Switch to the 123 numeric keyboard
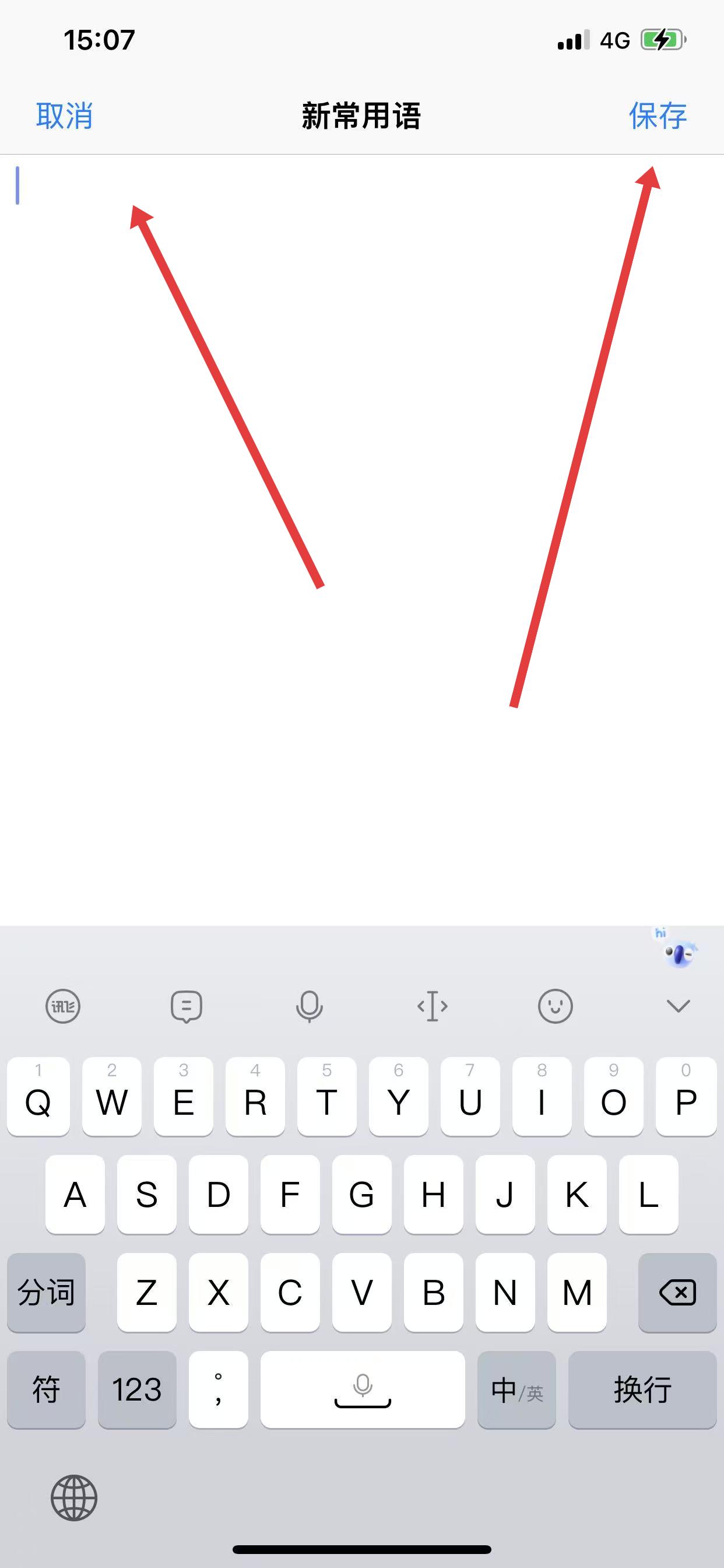The width and height of the screenshot is (724, 1568). [x=137, y=1389]
